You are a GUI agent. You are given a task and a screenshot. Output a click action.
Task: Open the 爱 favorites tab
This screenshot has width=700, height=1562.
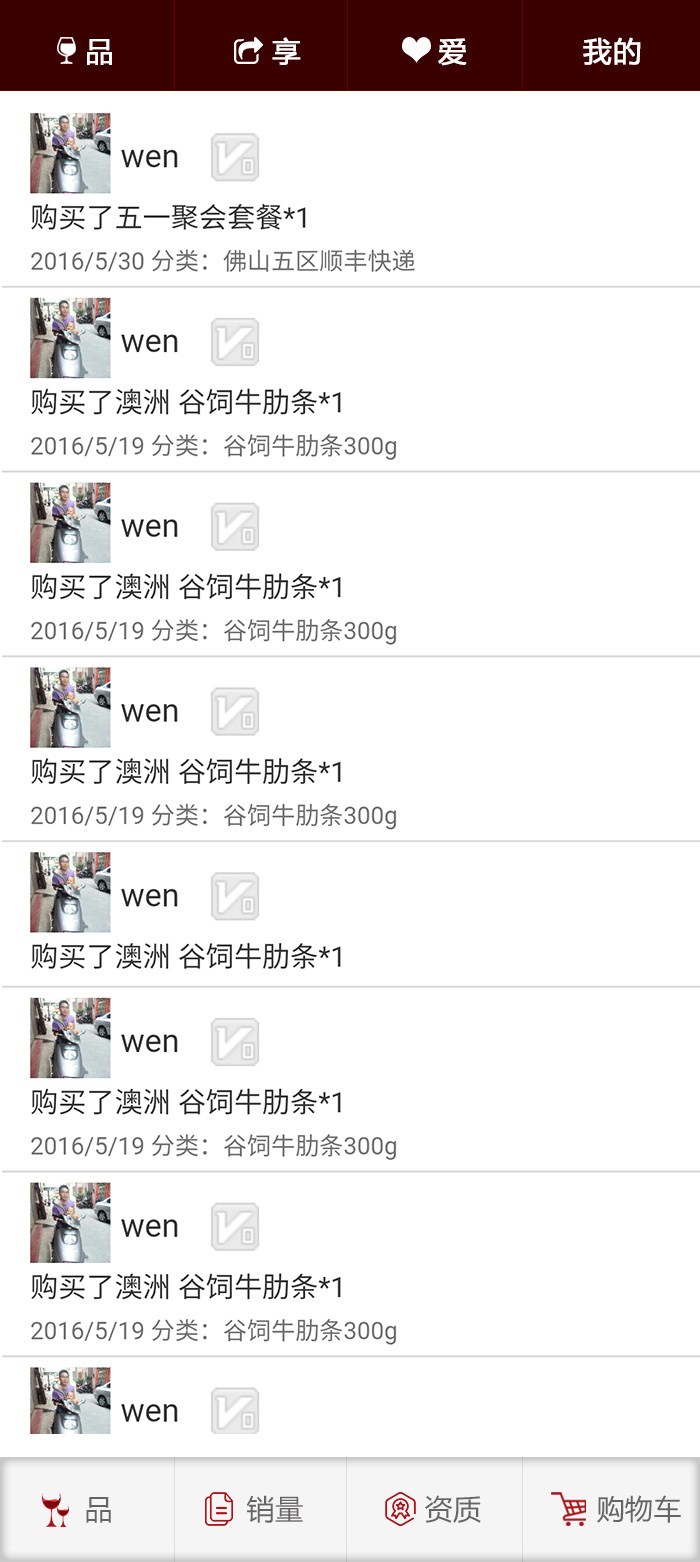pyautogui.click(x=435, y=51)
